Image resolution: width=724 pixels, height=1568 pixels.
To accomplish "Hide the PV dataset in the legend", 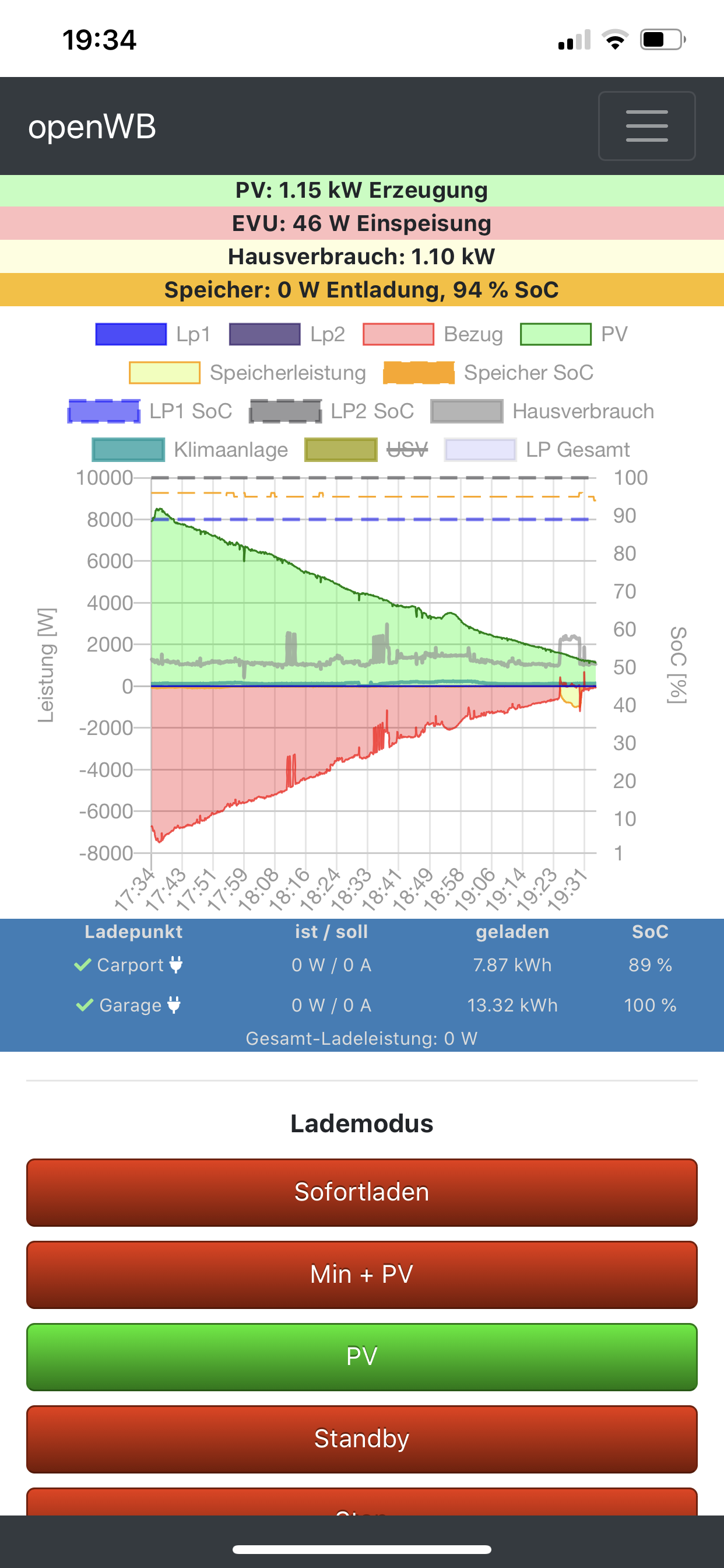I will tap(574, 334).
